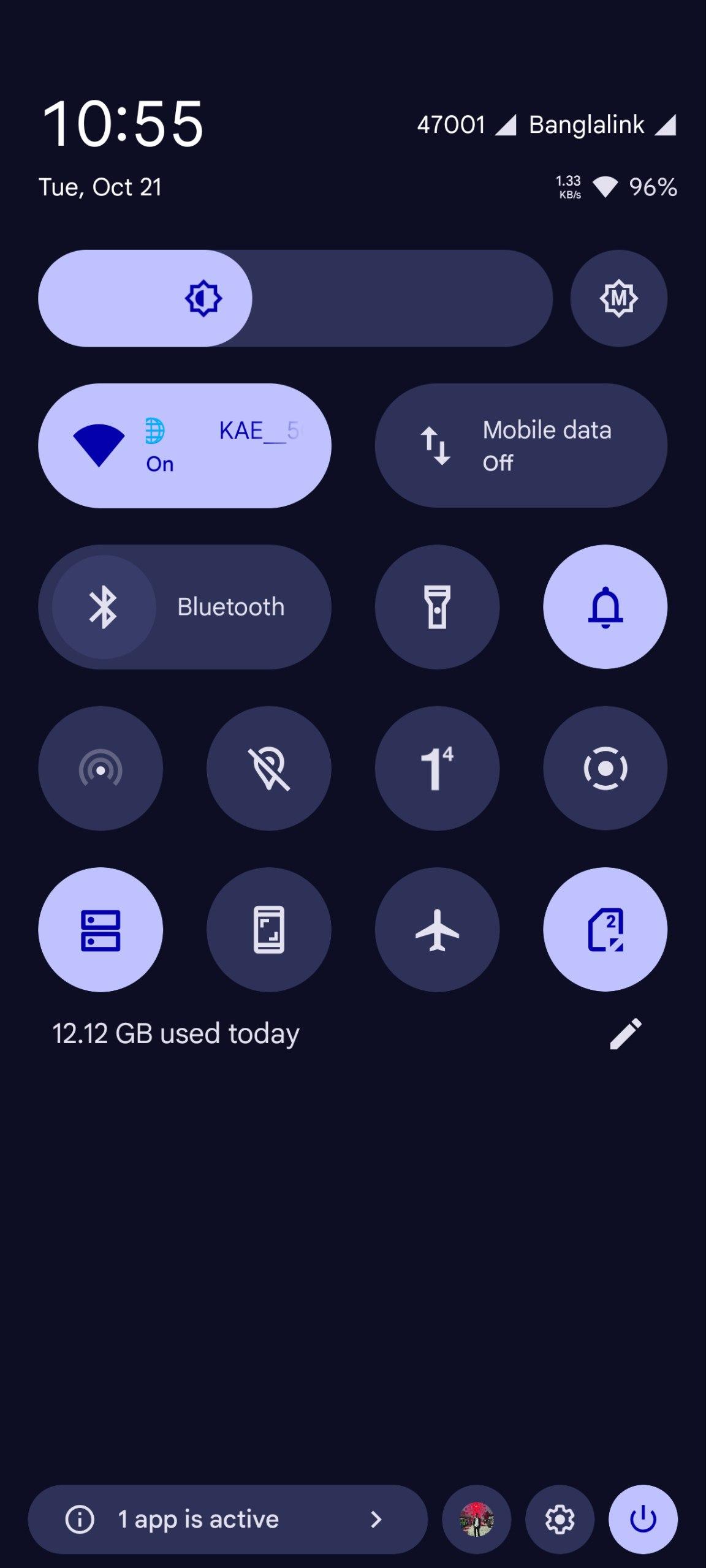Open the 1 app is active details
Image resolution: width=706 pixels, height=1568 pixels.
pyautogui.click(x=227, y=1519)
